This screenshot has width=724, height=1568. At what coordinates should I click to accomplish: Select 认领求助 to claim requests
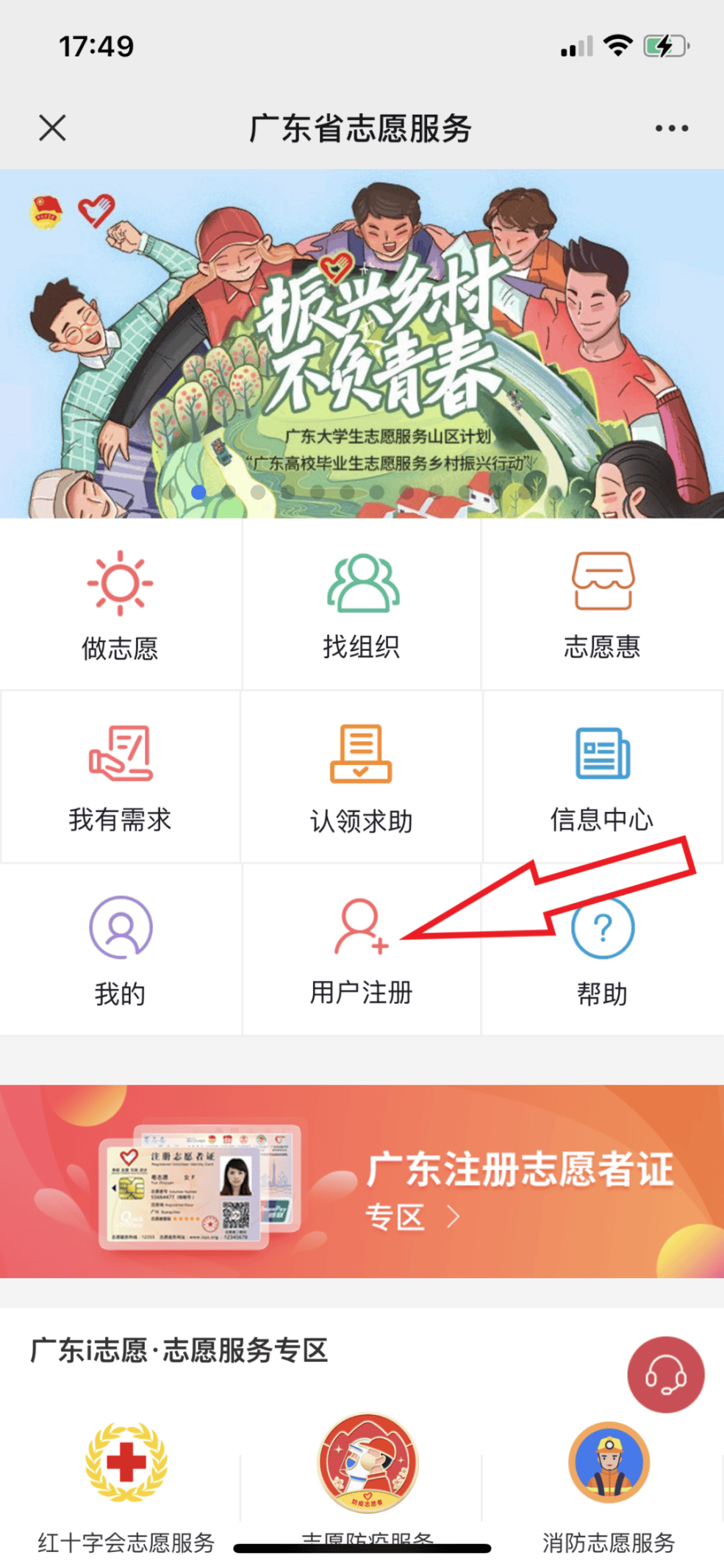(362, 777)
